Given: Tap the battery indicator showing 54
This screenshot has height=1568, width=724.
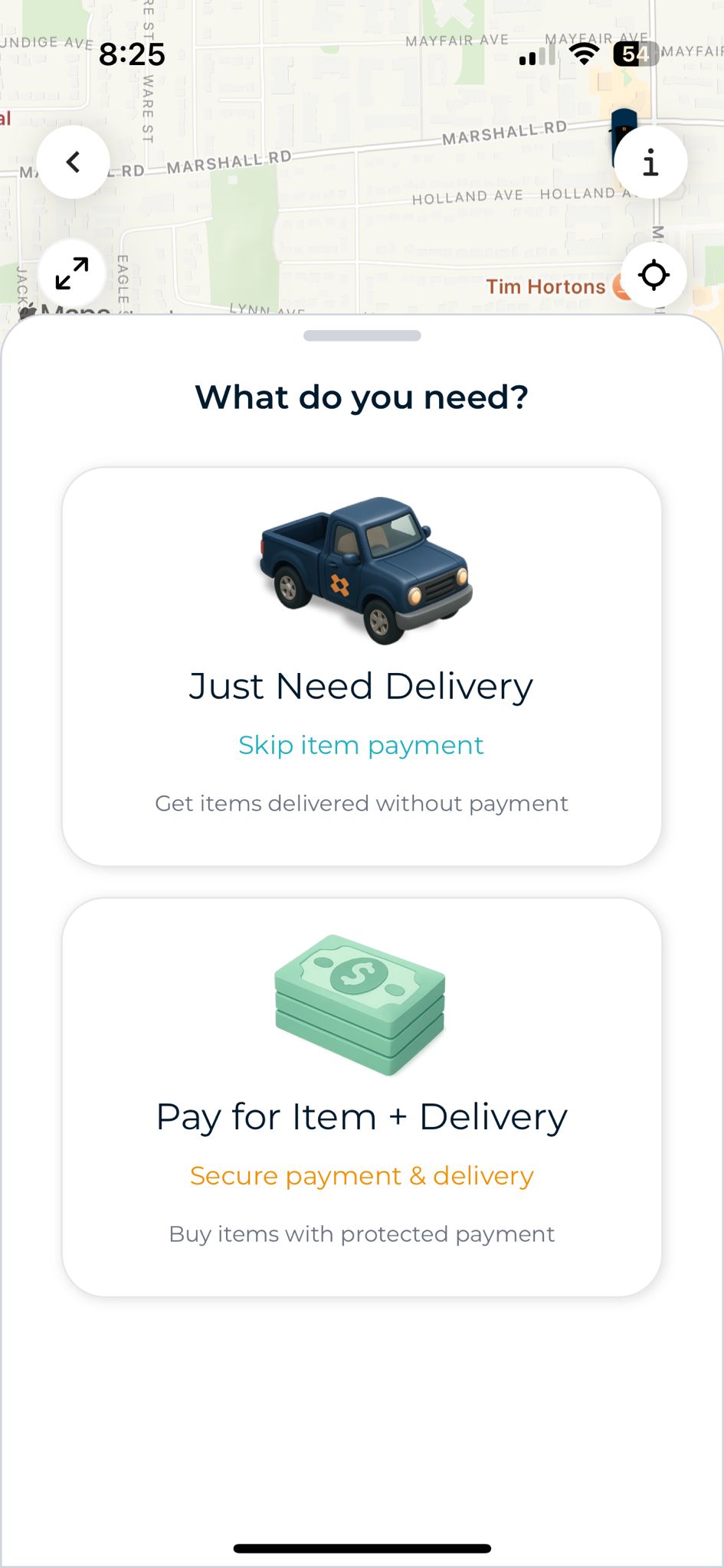Looking at the screenshot, I should [631, 54].
